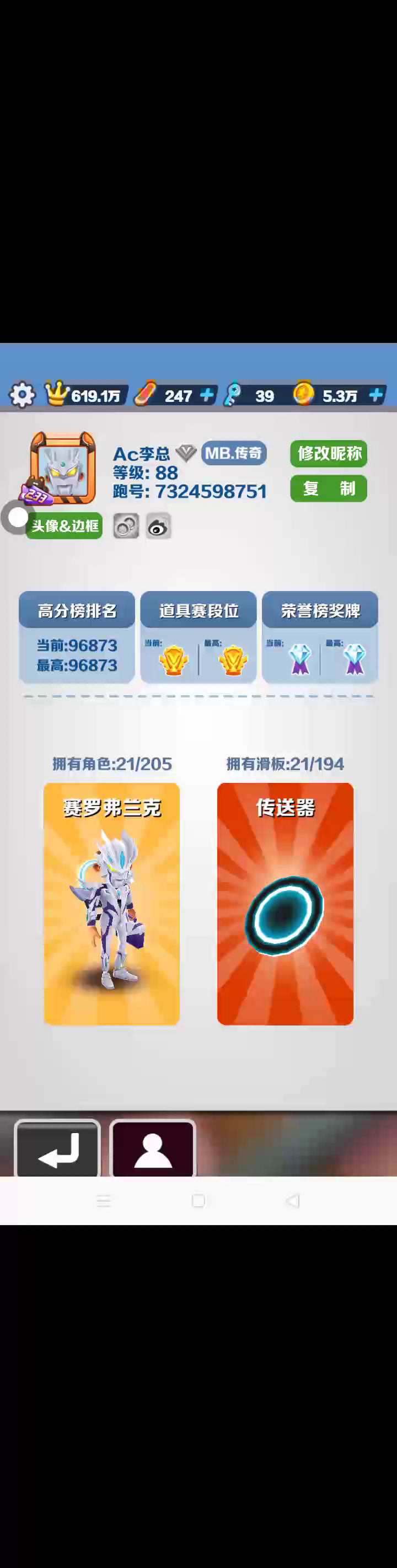The height and width of the screenshot is (1568, 397).
Task: Go back with the return arrow button
Action: 57,1148
